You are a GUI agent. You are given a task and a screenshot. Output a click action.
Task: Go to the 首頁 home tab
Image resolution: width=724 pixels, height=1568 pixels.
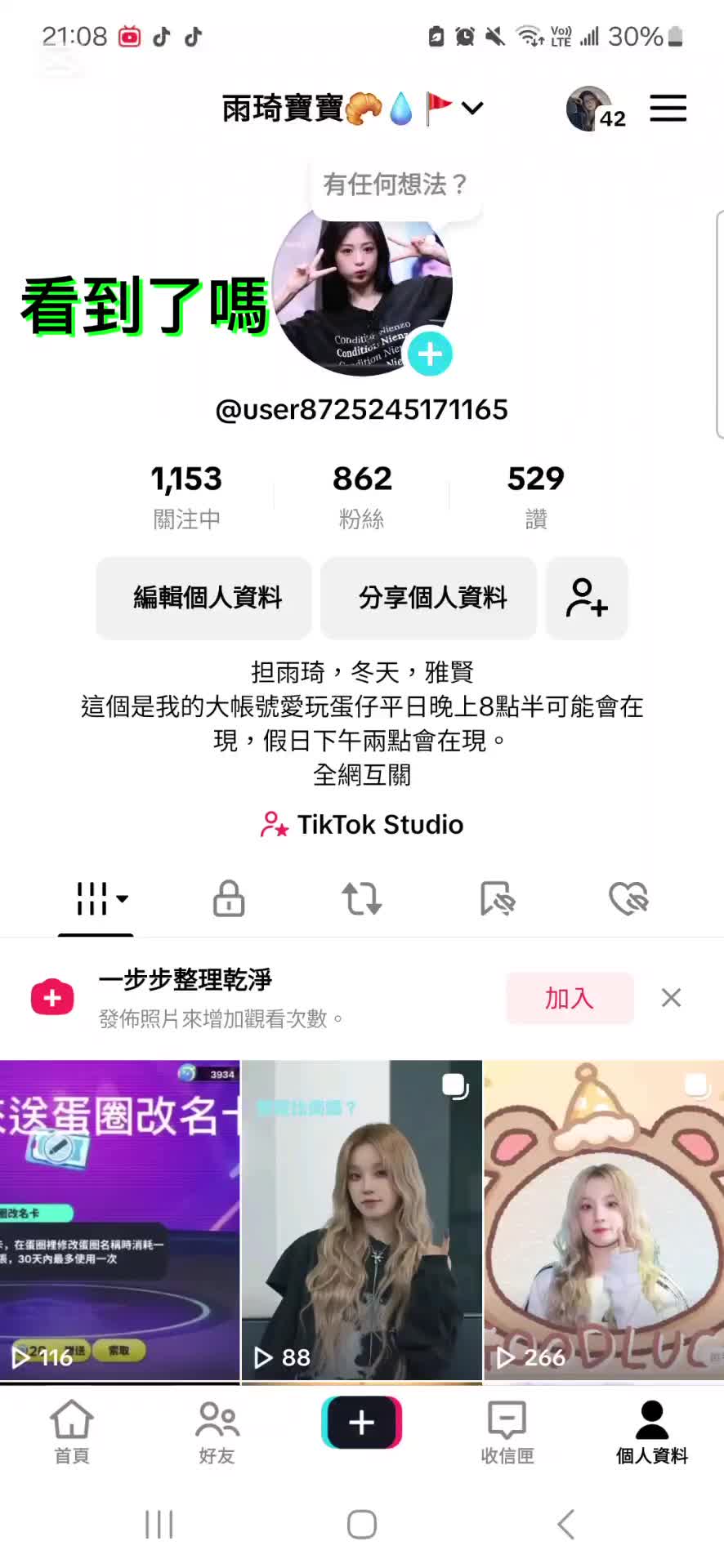(72, 1431)
